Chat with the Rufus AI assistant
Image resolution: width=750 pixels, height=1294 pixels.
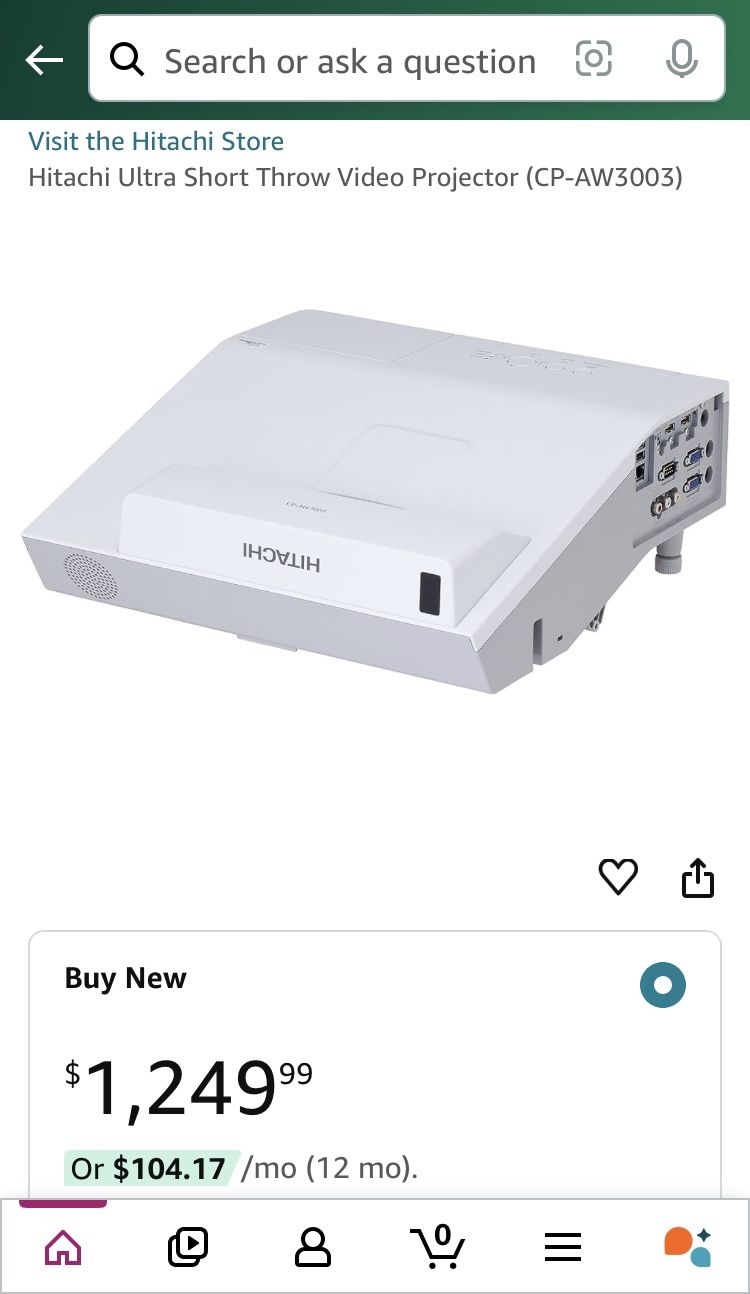(x=687, y=1246)
